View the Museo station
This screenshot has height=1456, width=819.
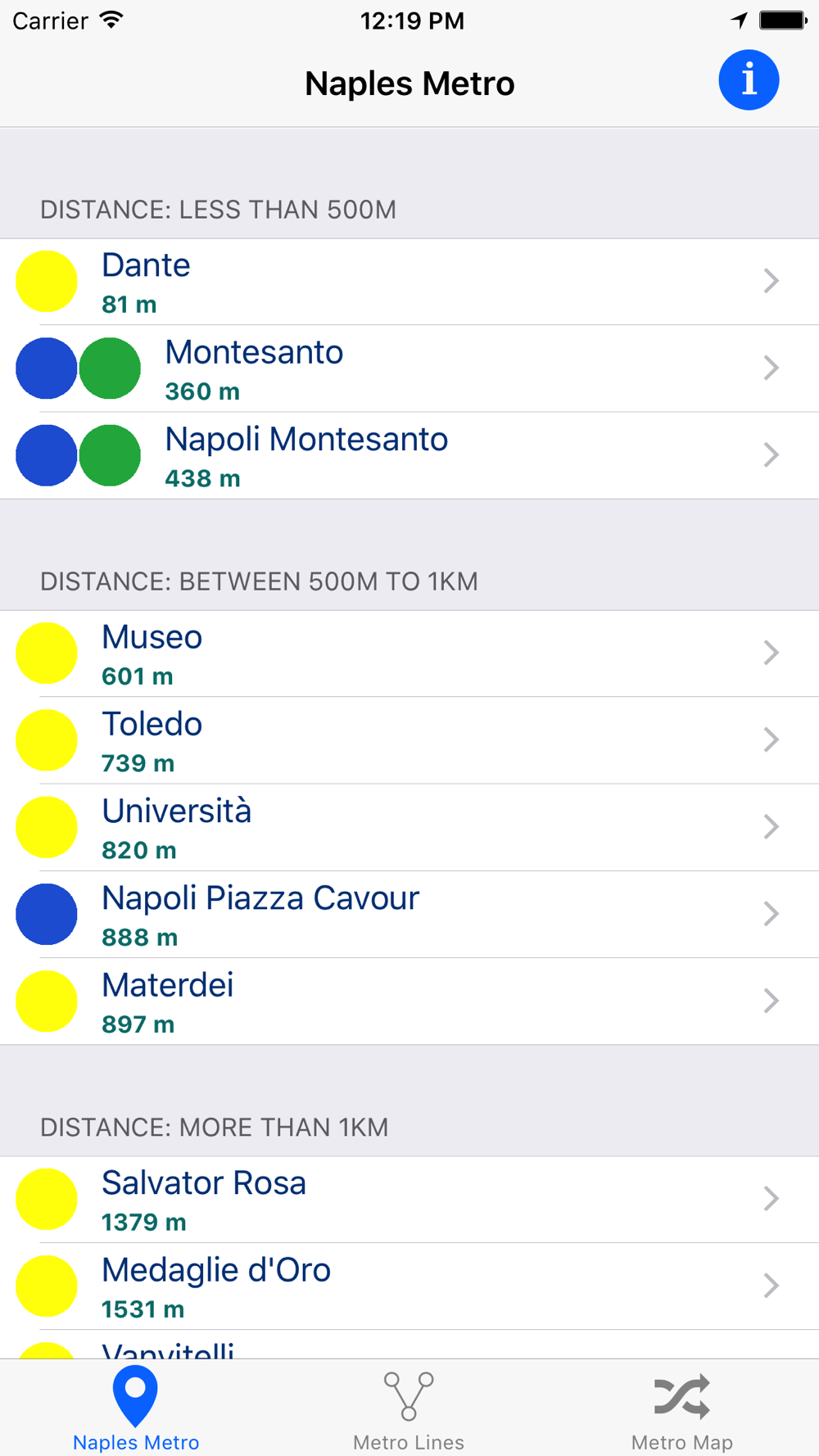(409, 653)
